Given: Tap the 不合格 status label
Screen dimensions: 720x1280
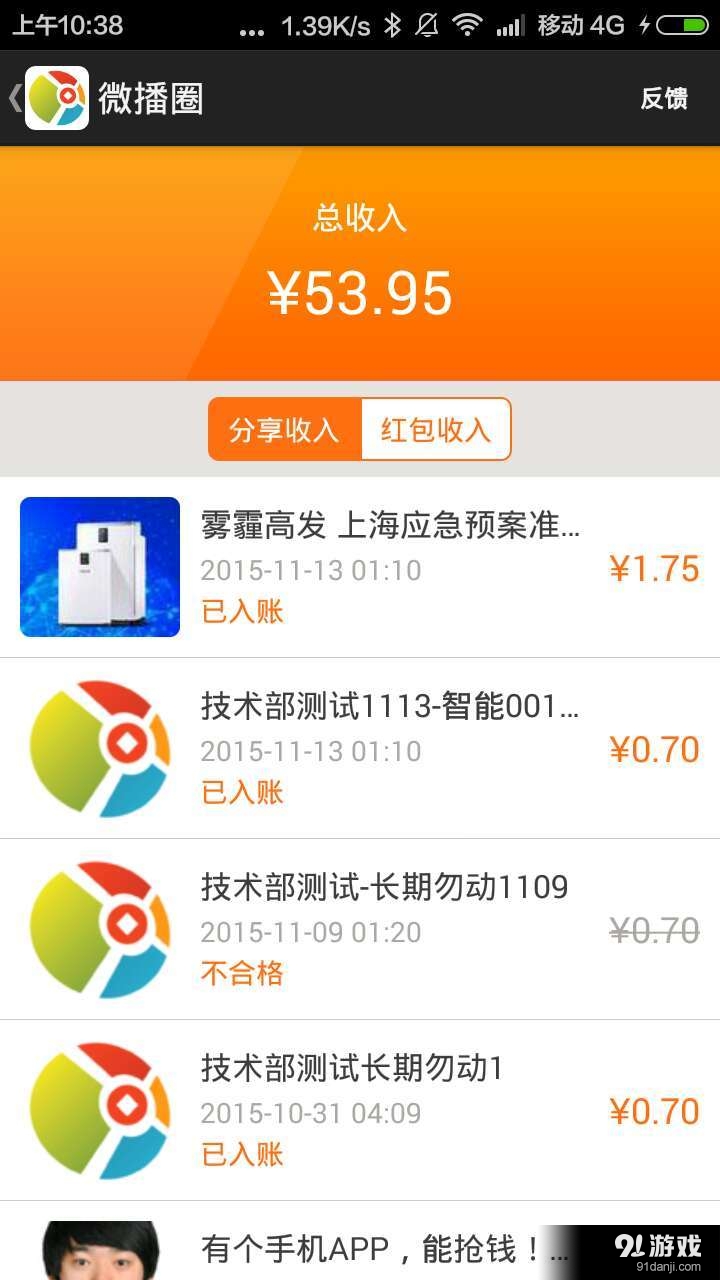Looking at the screenshot, I should click(x=240, y=972).
